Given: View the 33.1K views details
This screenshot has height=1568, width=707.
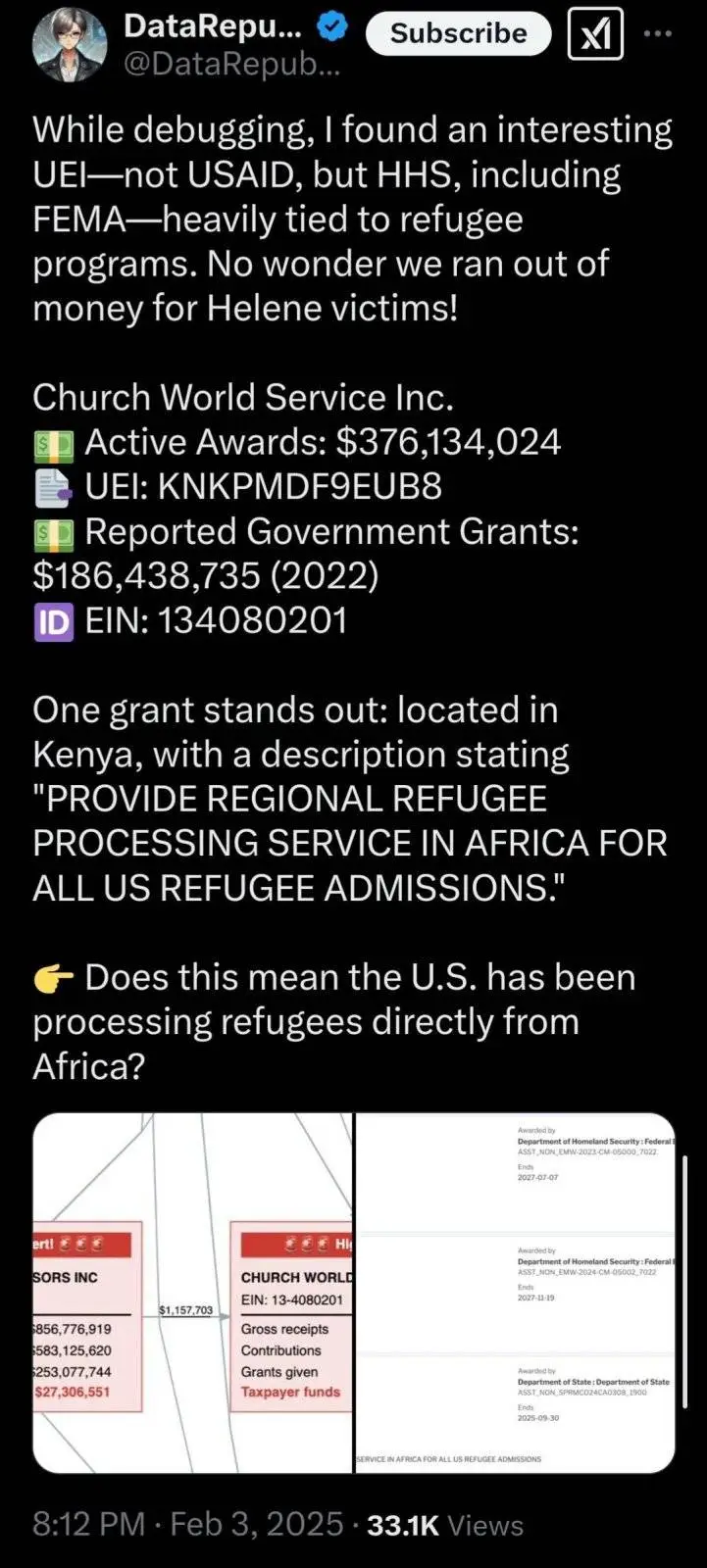Looking at the screenshot, I should click(444, 1525).
